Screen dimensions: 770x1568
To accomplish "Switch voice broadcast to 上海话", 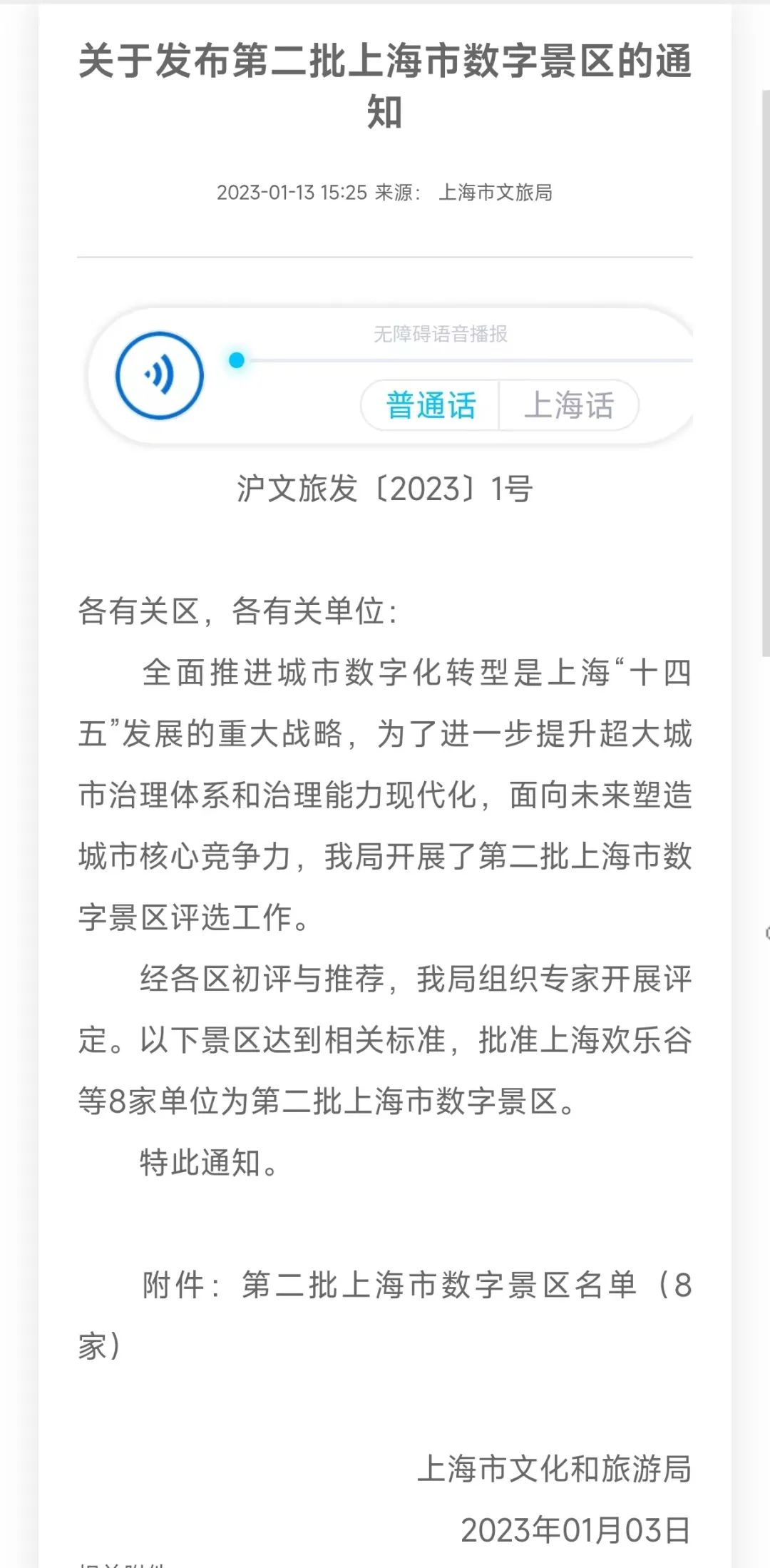I will click(x=569, y=405).
